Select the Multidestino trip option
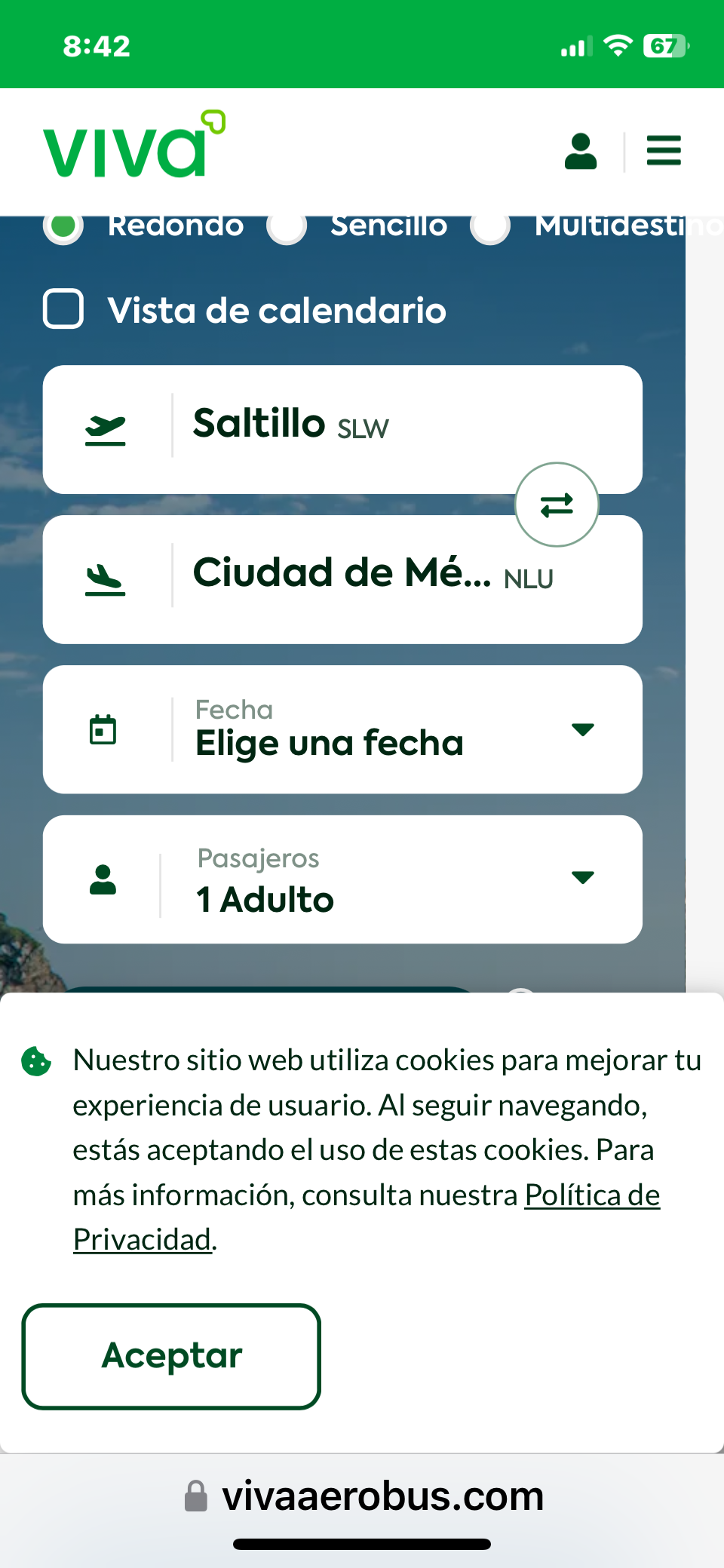 tap(491, 226)
